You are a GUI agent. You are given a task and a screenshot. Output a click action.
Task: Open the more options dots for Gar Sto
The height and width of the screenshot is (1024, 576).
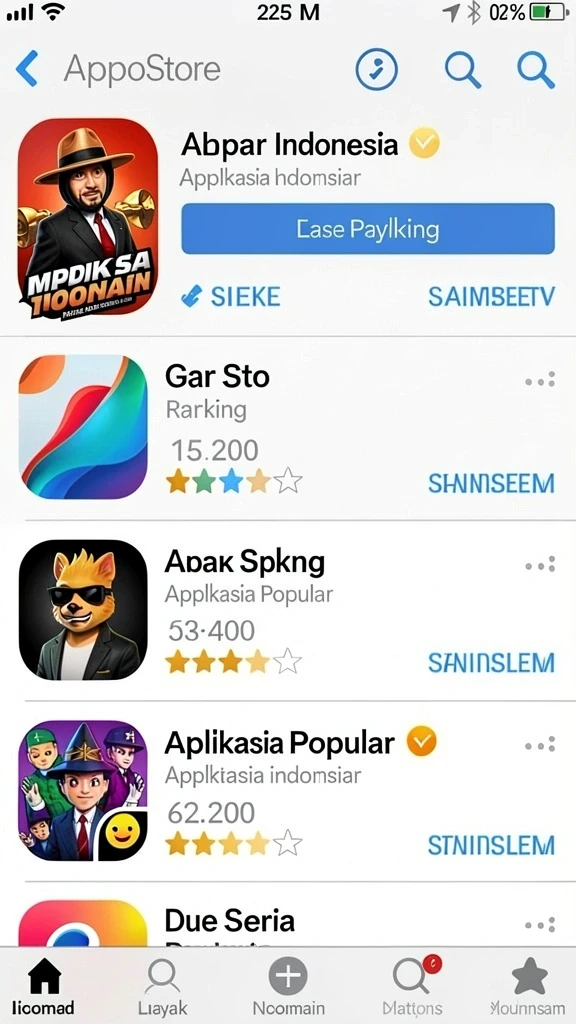pyautogui.click(x=540, y=379)
